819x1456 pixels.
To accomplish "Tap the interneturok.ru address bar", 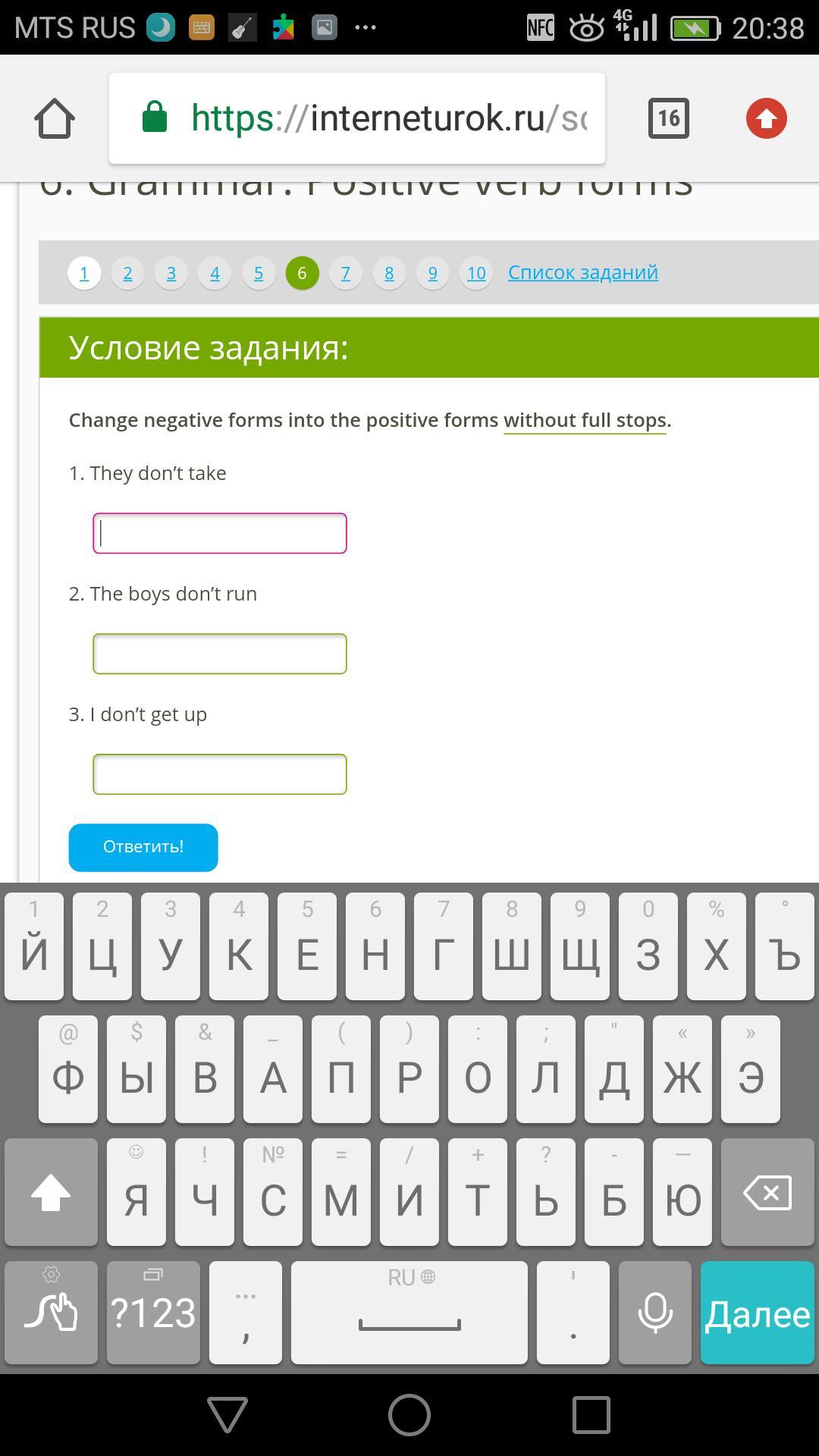I will pos(357,118).
